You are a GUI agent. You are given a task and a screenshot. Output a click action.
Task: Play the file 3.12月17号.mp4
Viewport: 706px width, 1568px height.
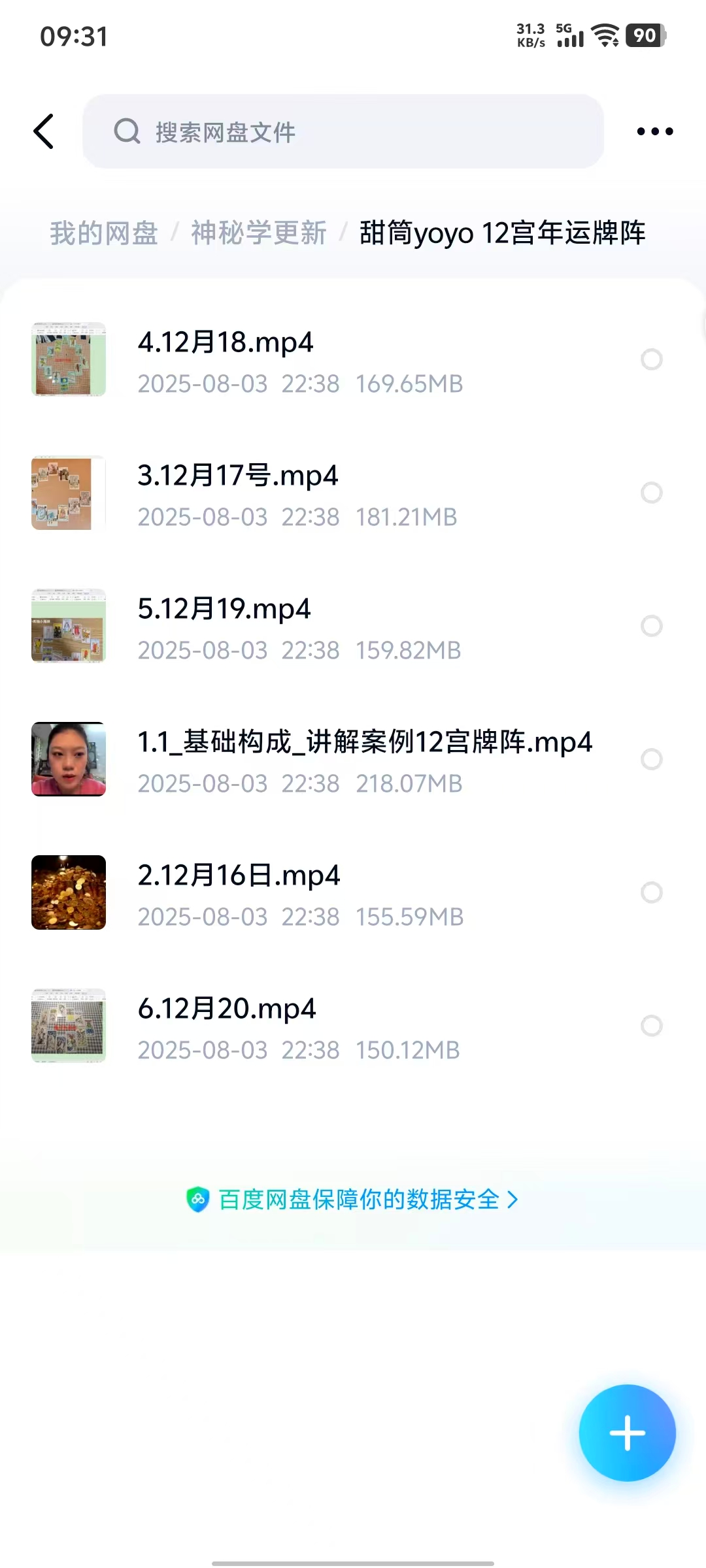click(237, 476)
